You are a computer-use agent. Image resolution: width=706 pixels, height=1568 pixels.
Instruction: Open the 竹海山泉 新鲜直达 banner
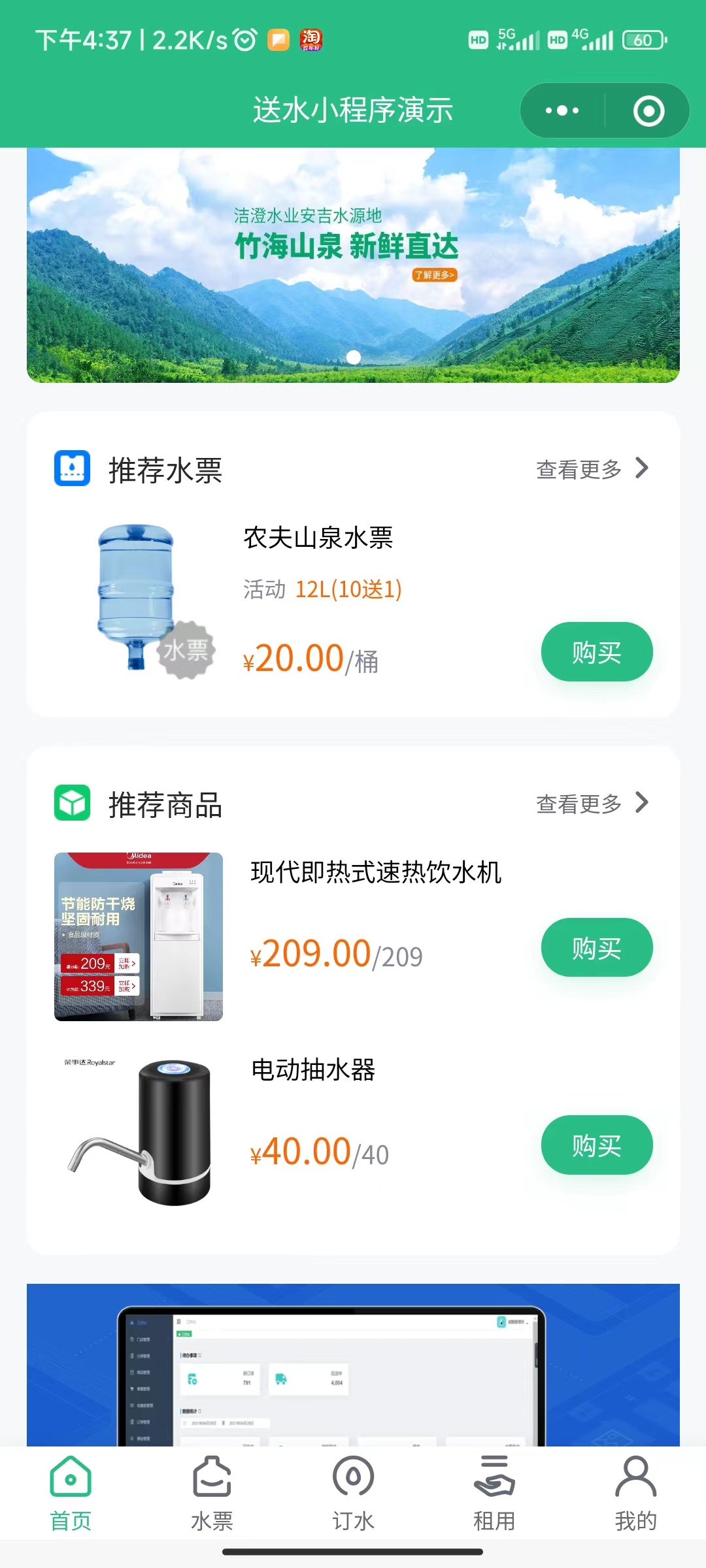tap(353, 265)
